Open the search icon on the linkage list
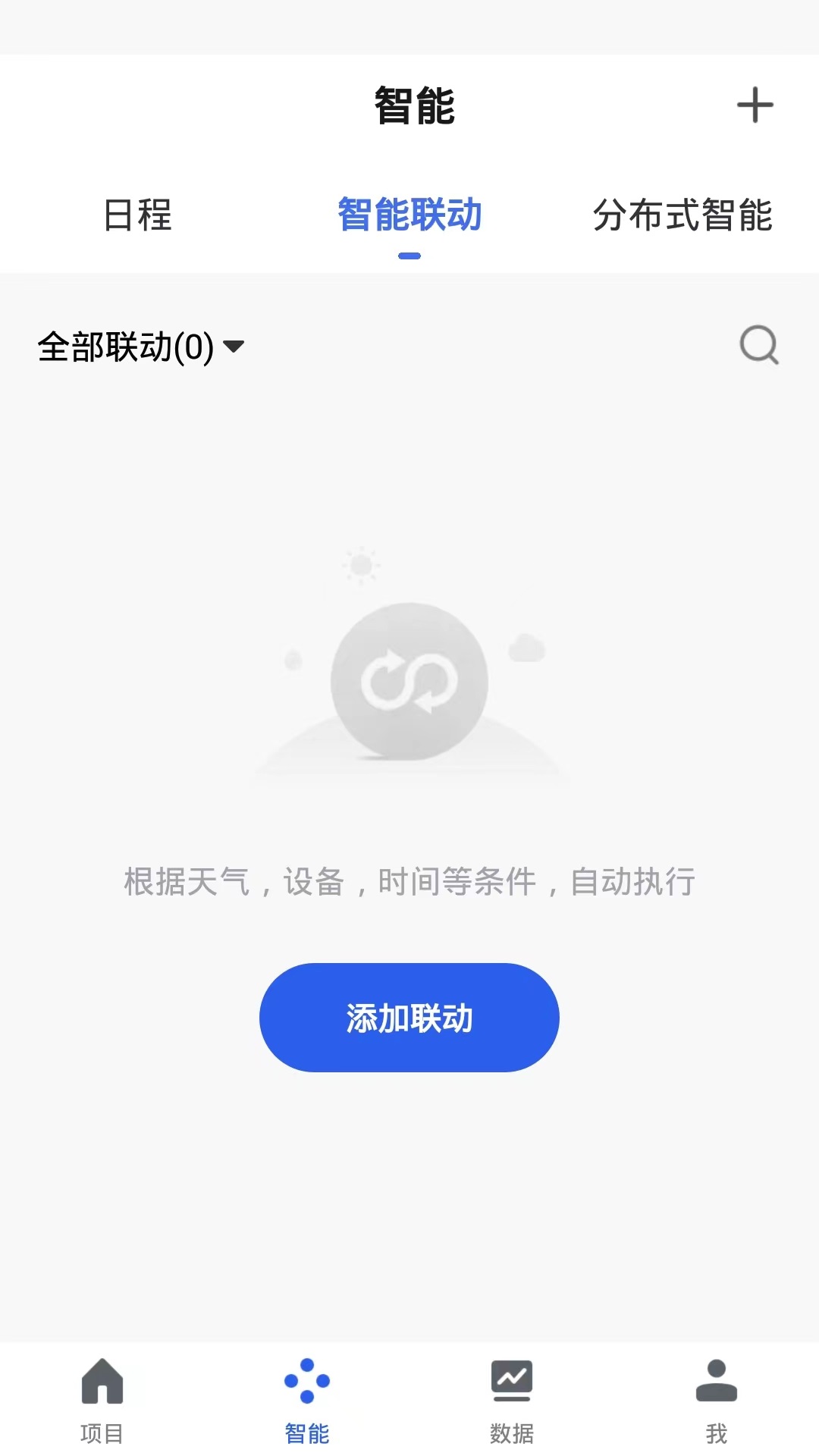Screen dimensions: 819x1456 tap(758, 347)
